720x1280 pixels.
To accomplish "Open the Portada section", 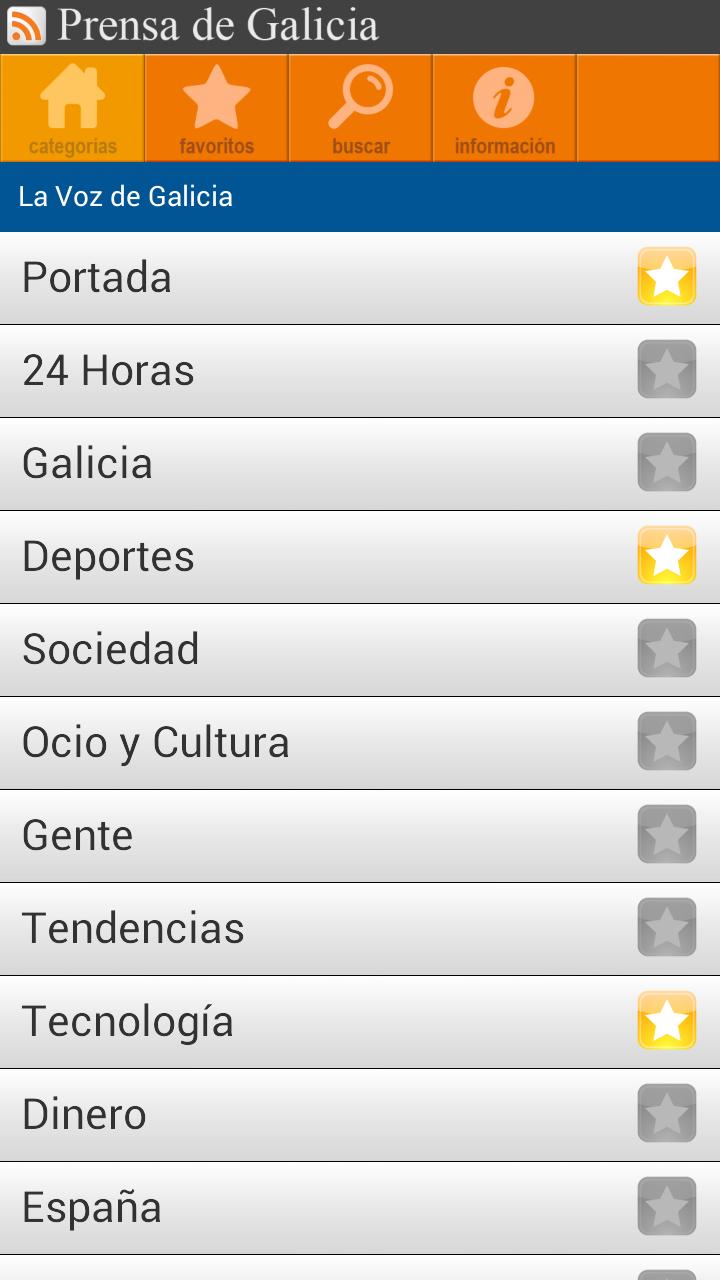I will [300, 277].
